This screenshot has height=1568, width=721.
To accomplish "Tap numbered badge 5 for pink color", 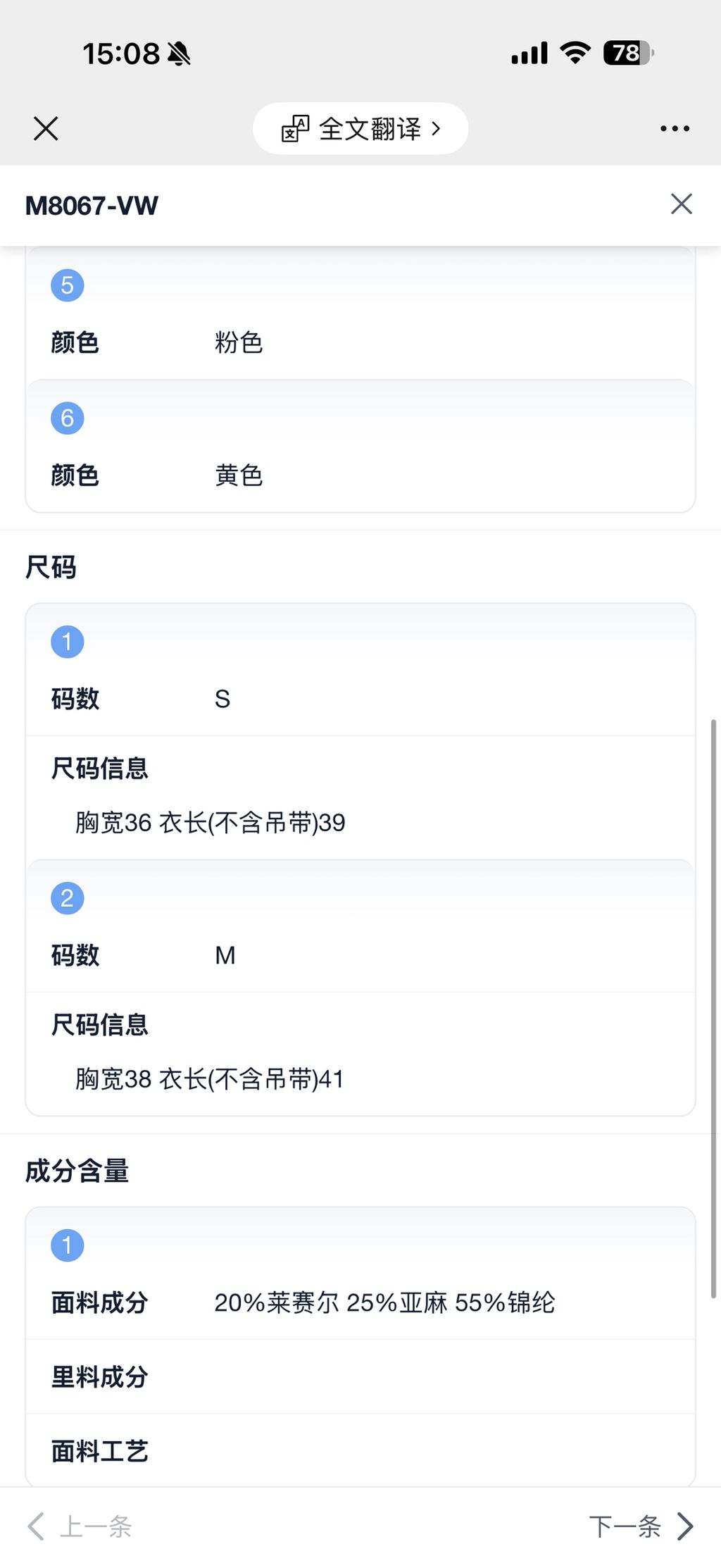I will click(67, 285).
